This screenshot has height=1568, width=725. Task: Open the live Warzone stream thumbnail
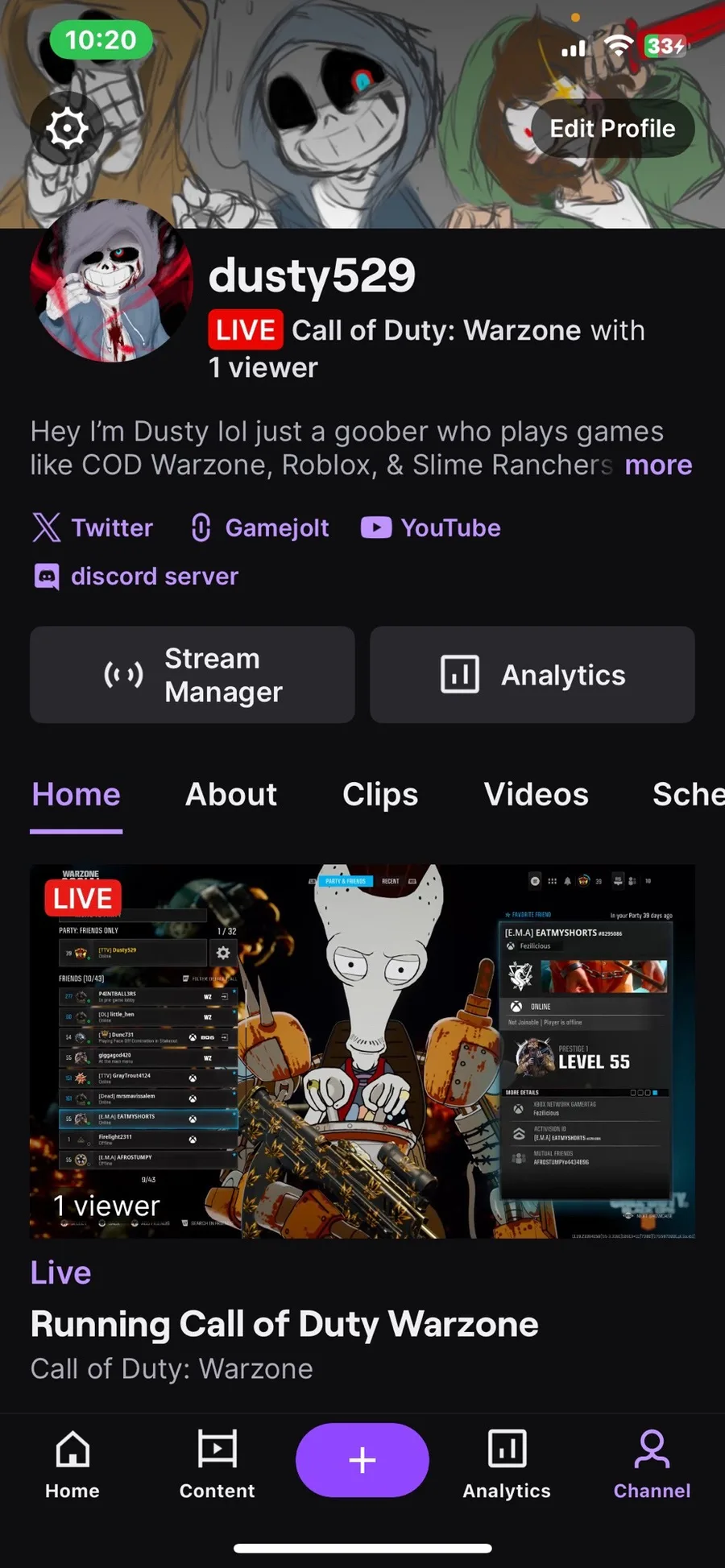362,1052
